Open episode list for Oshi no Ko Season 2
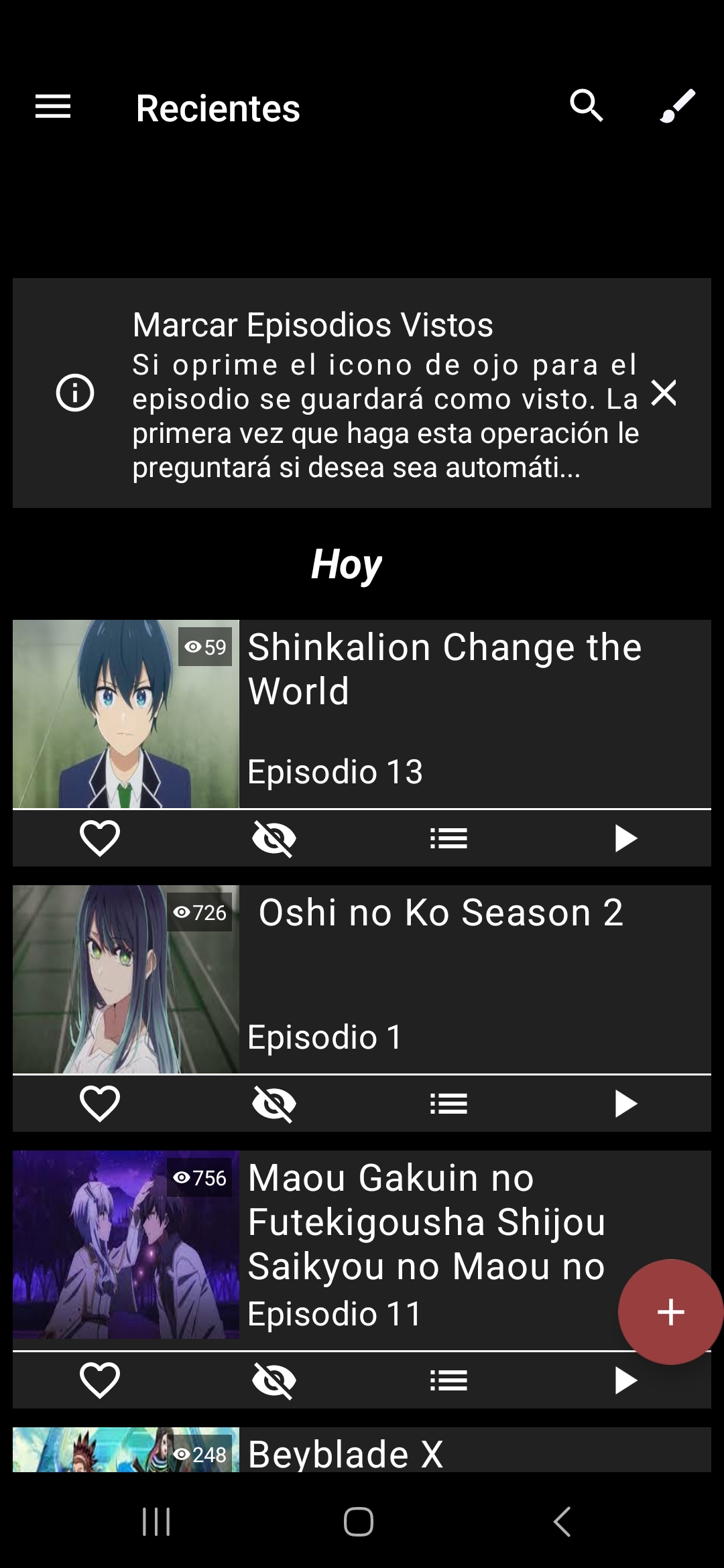Screen dimensions: 724x1568 (x=449, y=1104)
